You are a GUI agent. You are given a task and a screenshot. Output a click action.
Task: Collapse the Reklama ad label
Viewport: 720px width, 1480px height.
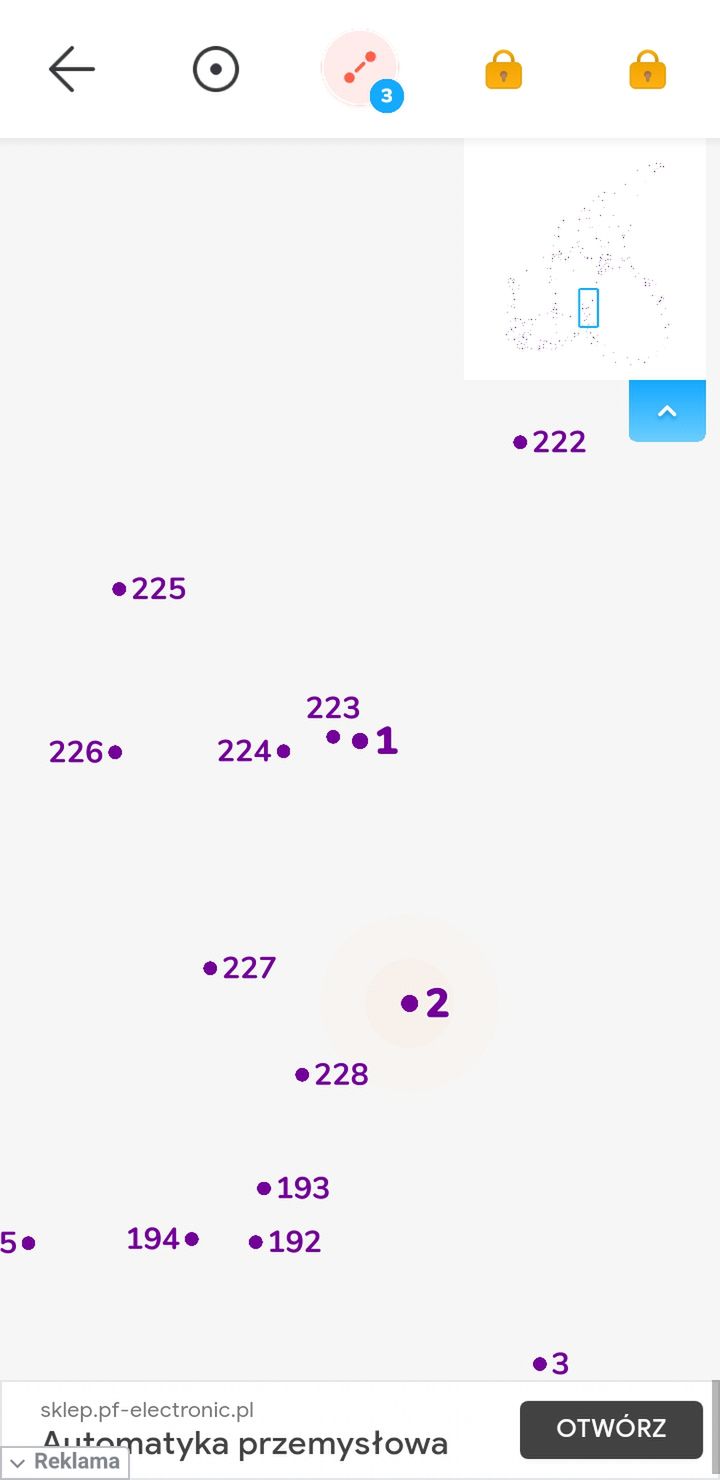(65, 1462)
